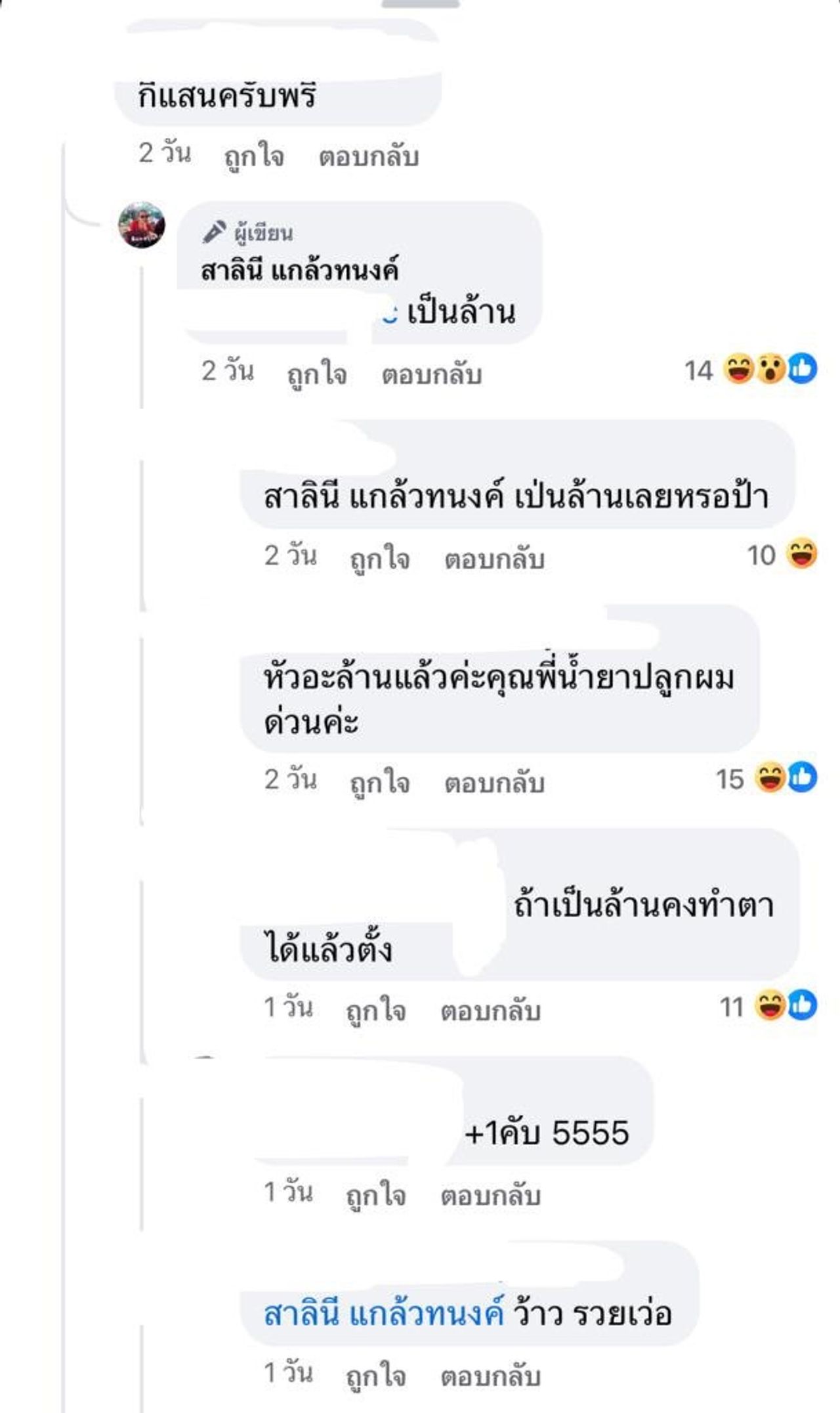Like the "ว้าว รวยเว่อ" comment
Viewport: 840px width, 1413px height.
click(376, 1376)
